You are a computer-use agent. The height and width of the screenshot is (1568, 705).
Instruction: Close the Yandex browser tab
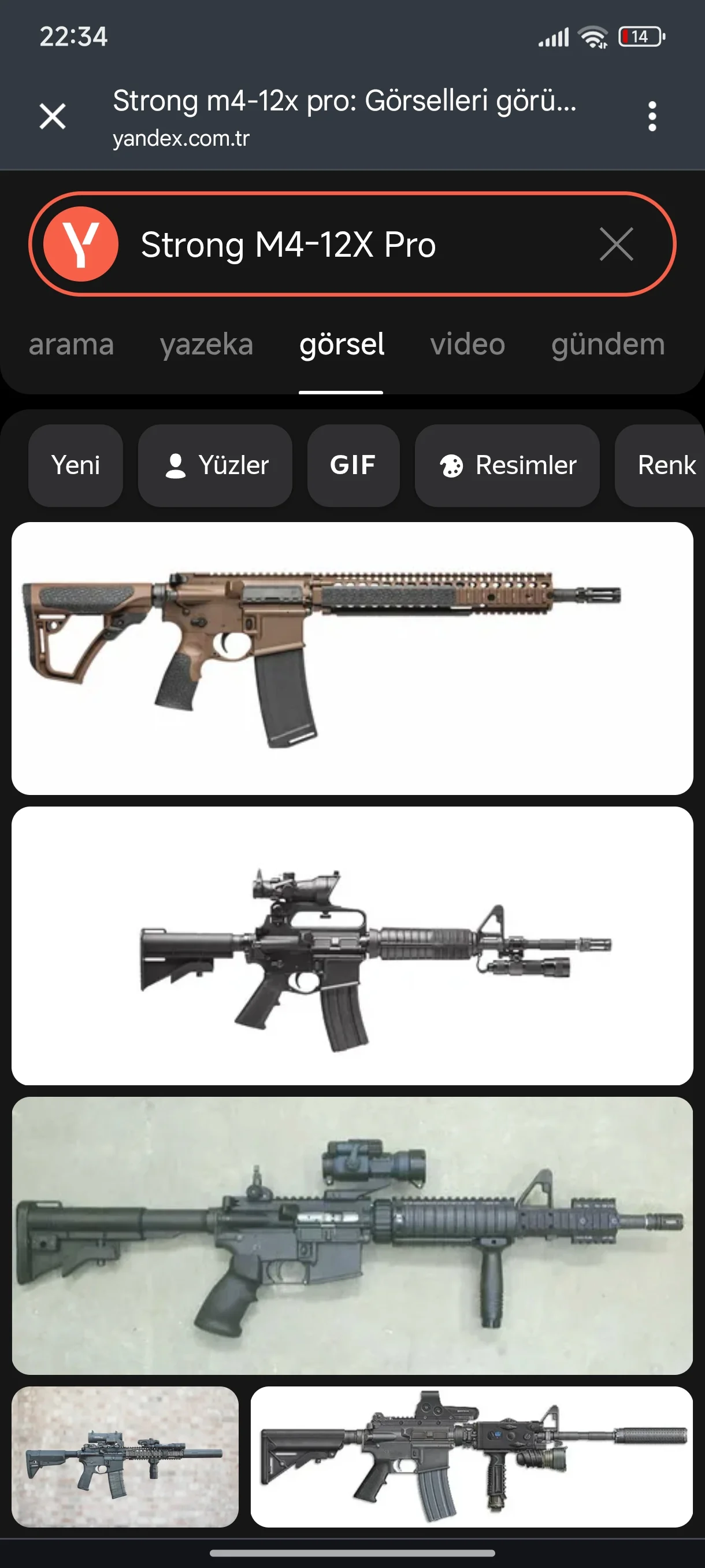point(53,116)
